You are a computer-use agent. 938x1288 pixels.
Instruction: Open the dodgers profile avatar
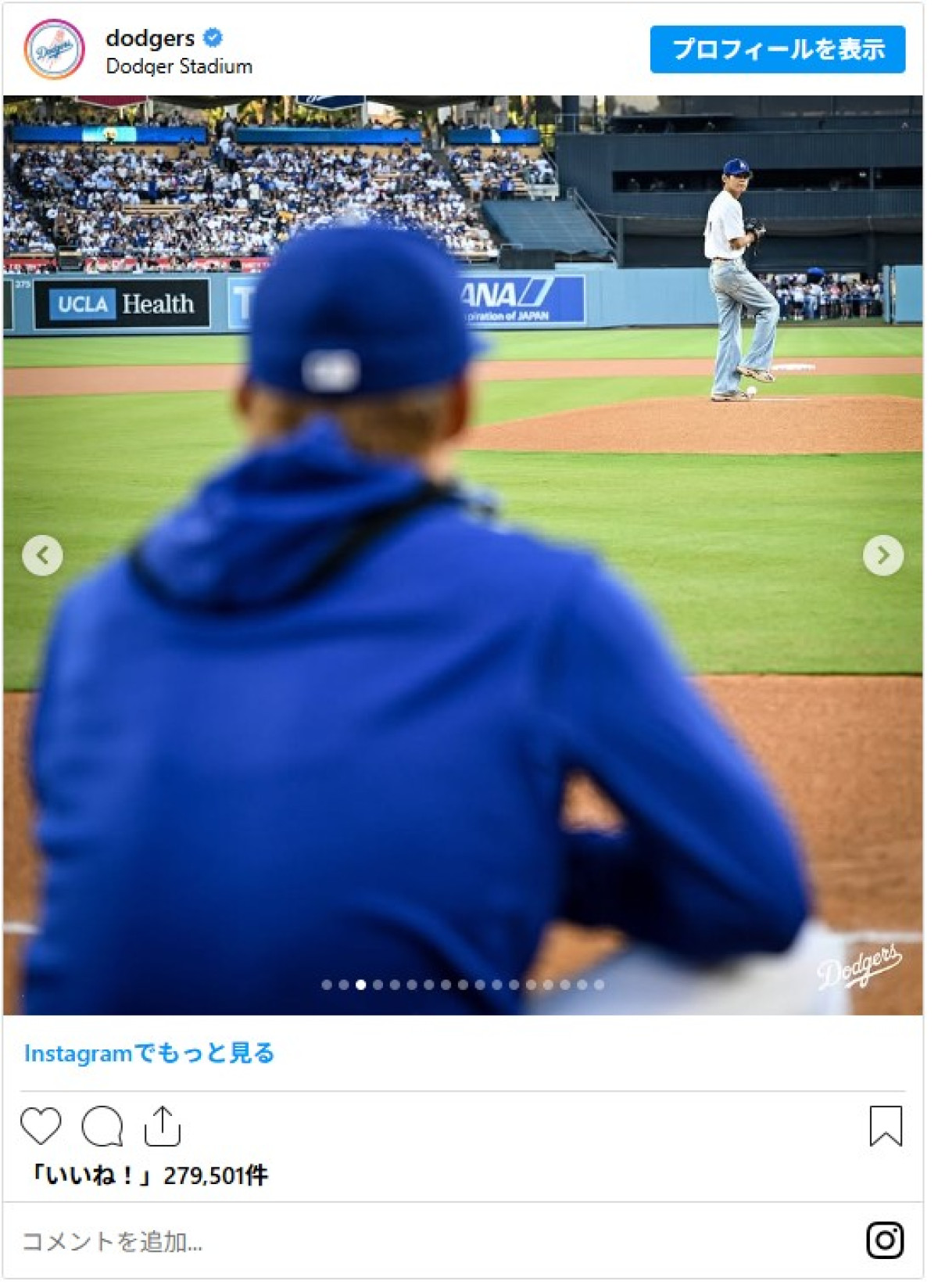click(x=55, y=50)
